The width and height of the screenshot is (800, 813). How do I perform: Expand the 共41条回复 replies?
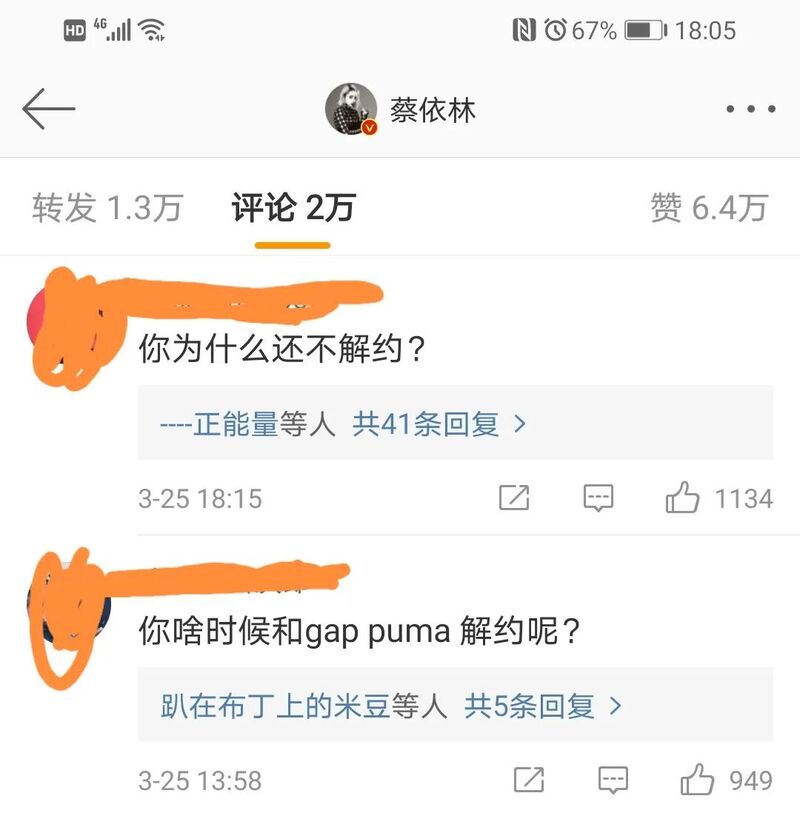coord(439,424)
